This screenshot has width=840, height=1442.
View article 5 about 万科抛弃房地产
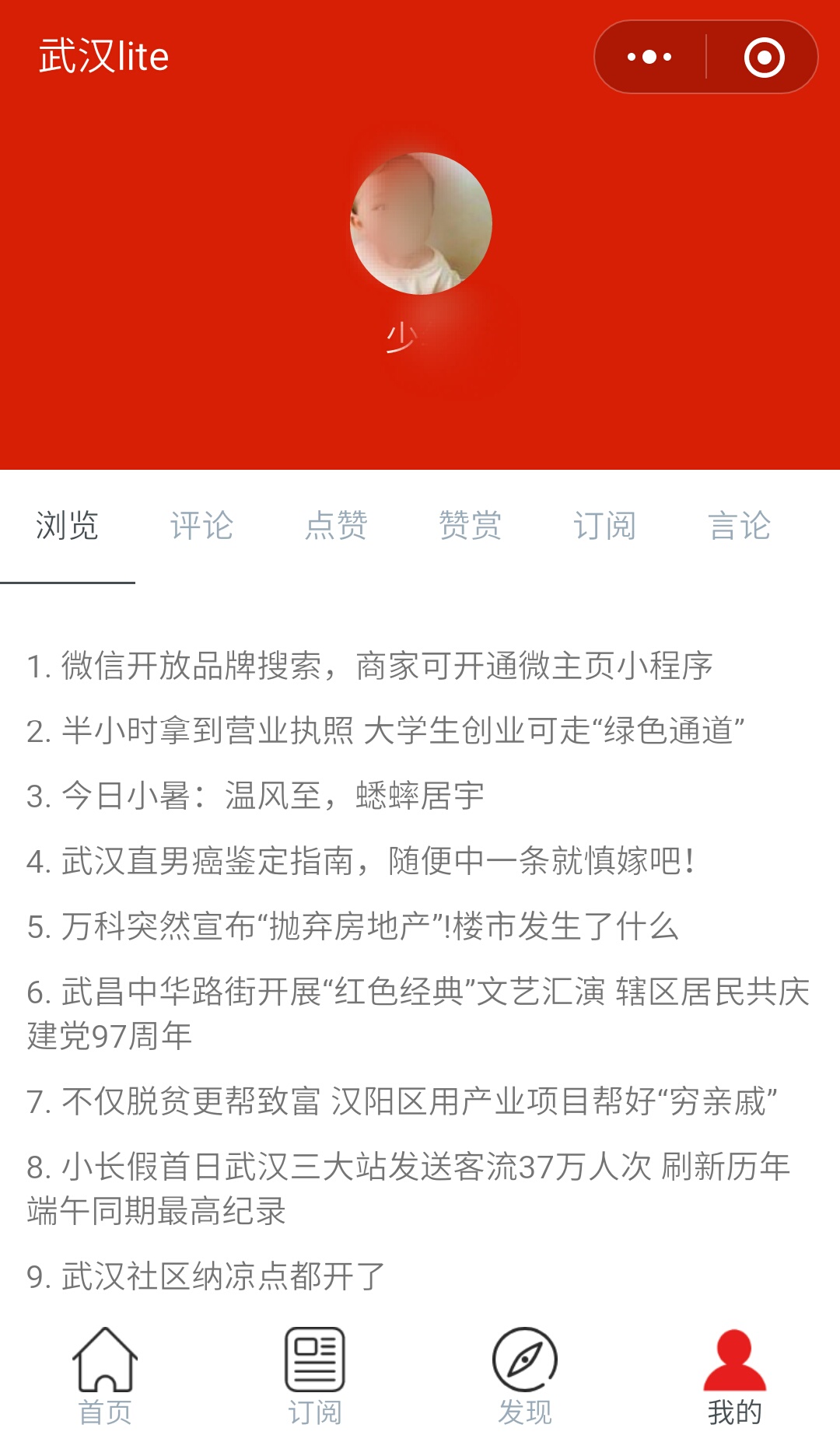point(352,926)
